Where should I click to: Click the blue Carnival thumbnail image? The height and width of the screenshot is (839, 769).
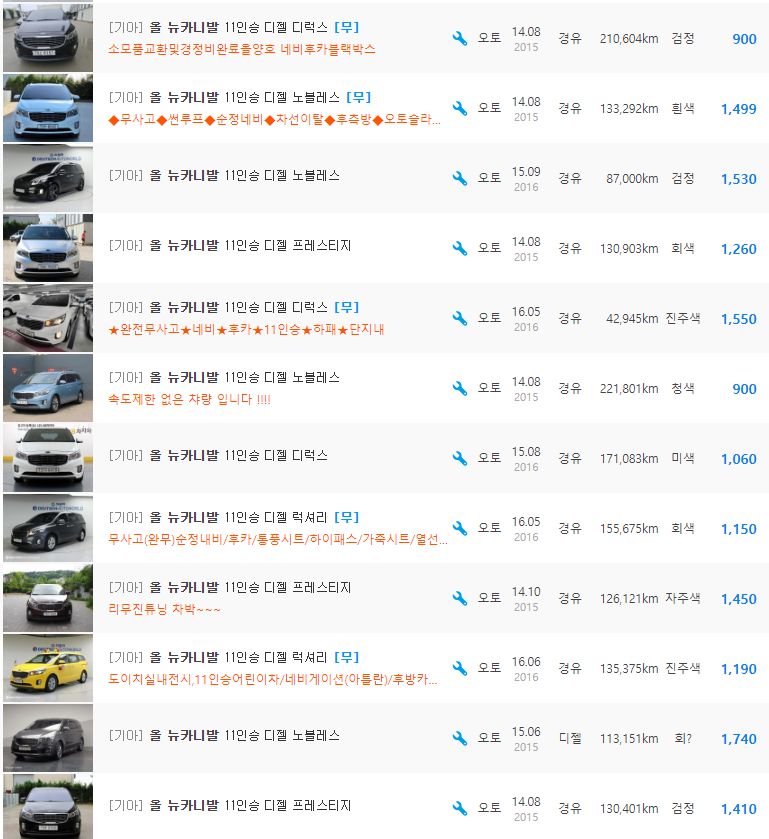46,387
